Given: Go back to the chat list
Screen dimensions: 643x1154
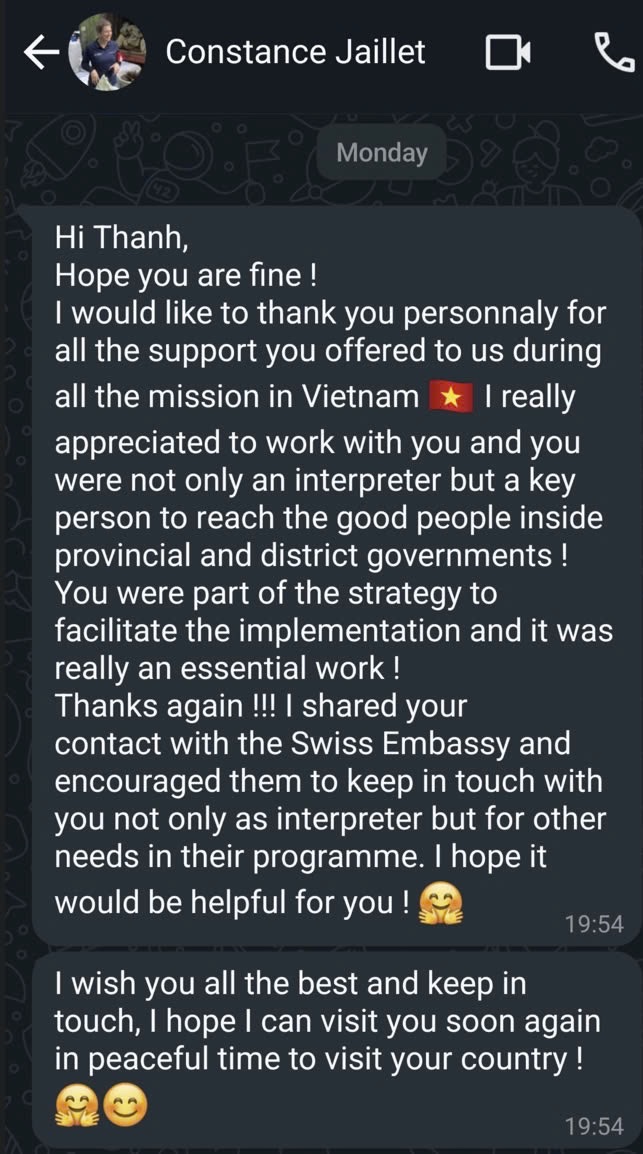Looking at the screenshot, I should 40,53.
